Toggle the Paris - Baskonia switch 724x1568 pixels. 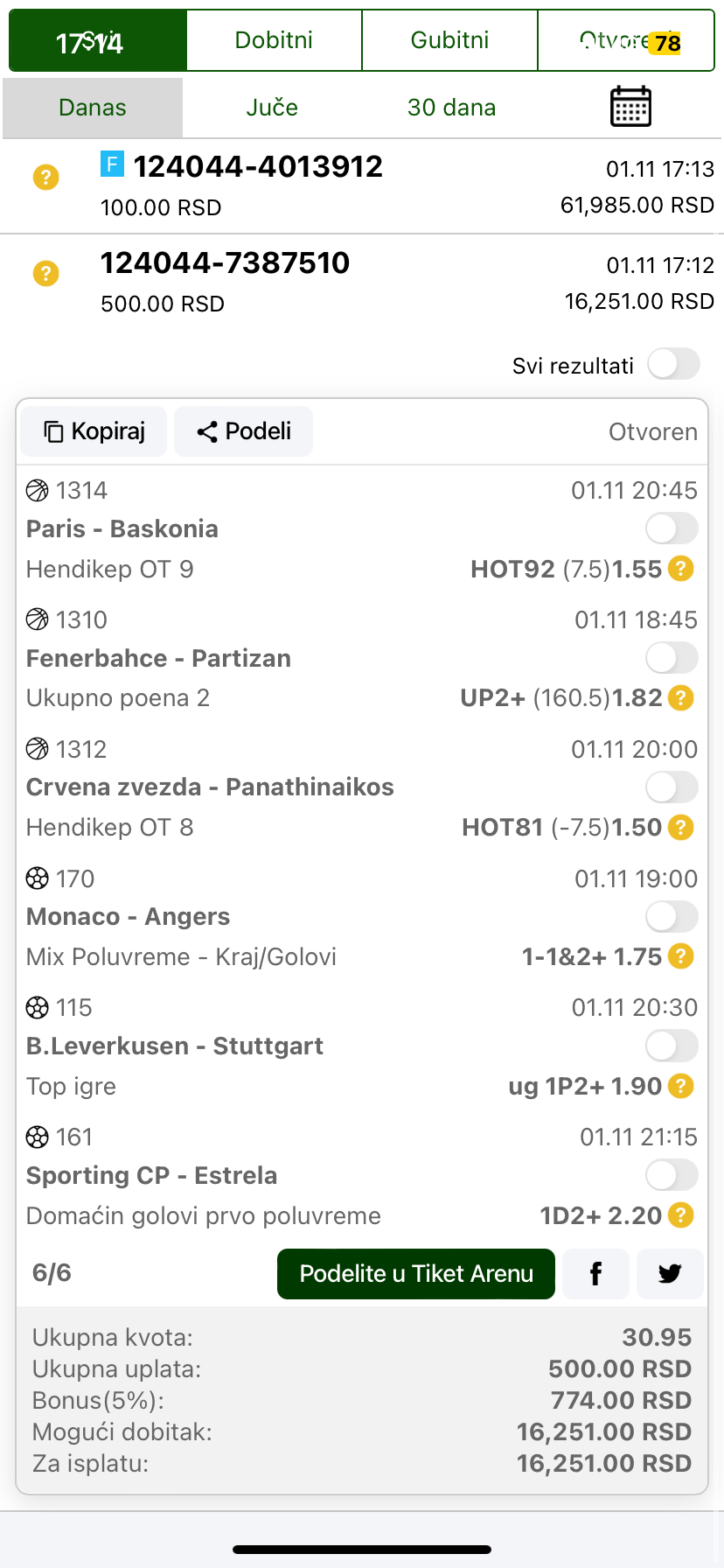click(672, 528)
